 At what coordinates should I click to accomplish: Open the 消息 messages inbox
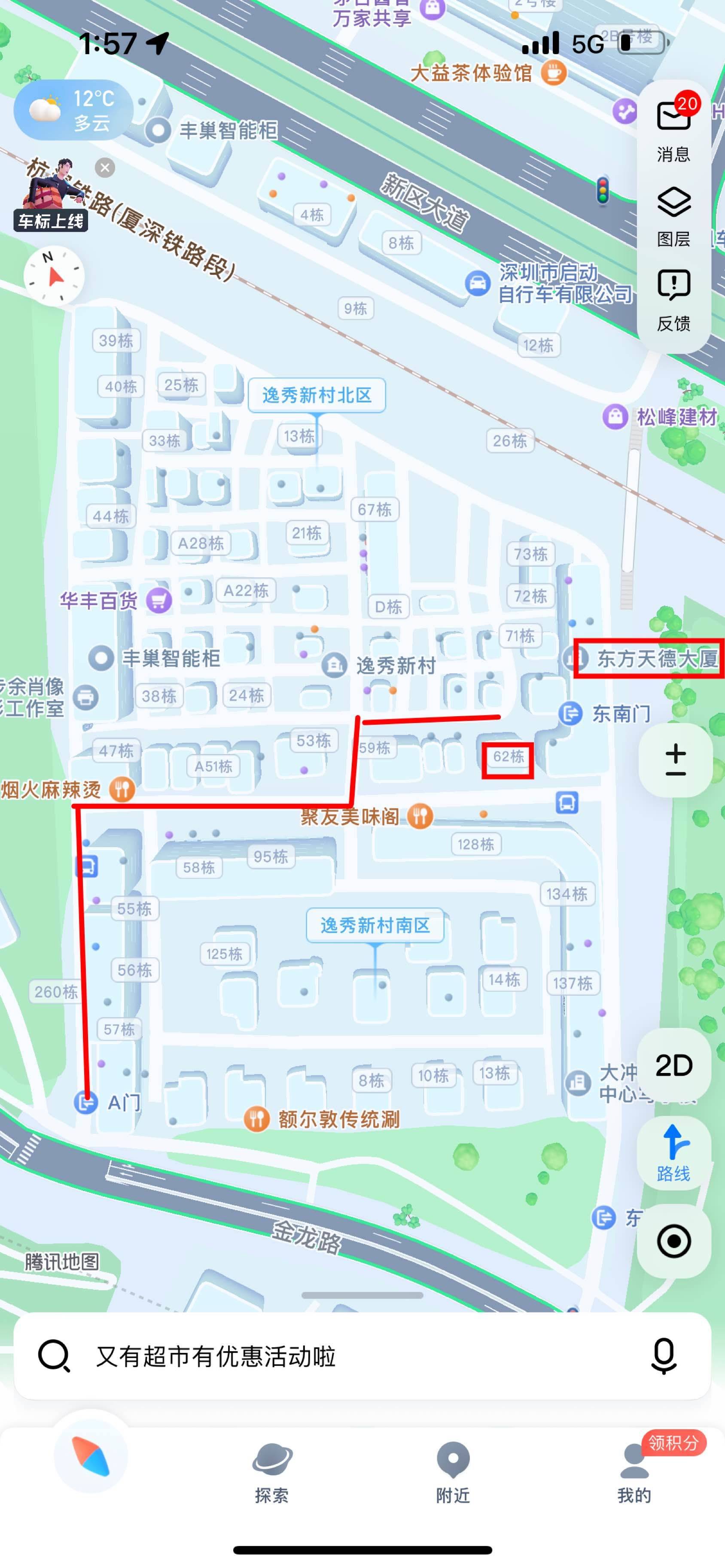[674, 129]
